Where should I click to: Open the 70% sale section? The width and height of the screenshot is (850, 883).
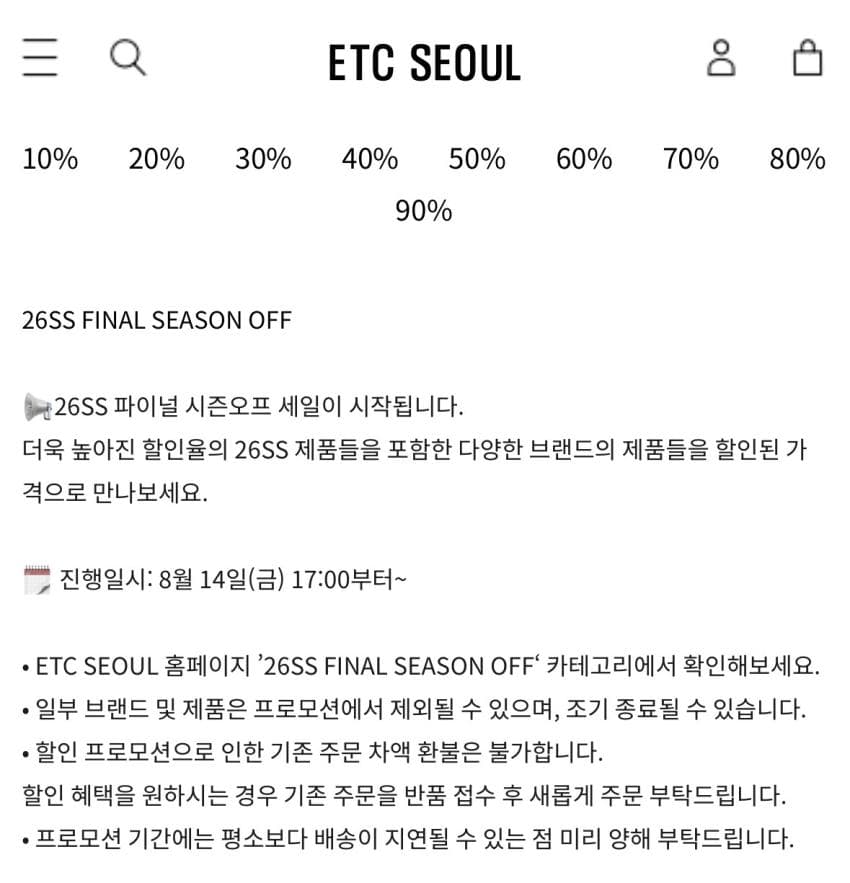pyautogui.click(x=691, y=159)
